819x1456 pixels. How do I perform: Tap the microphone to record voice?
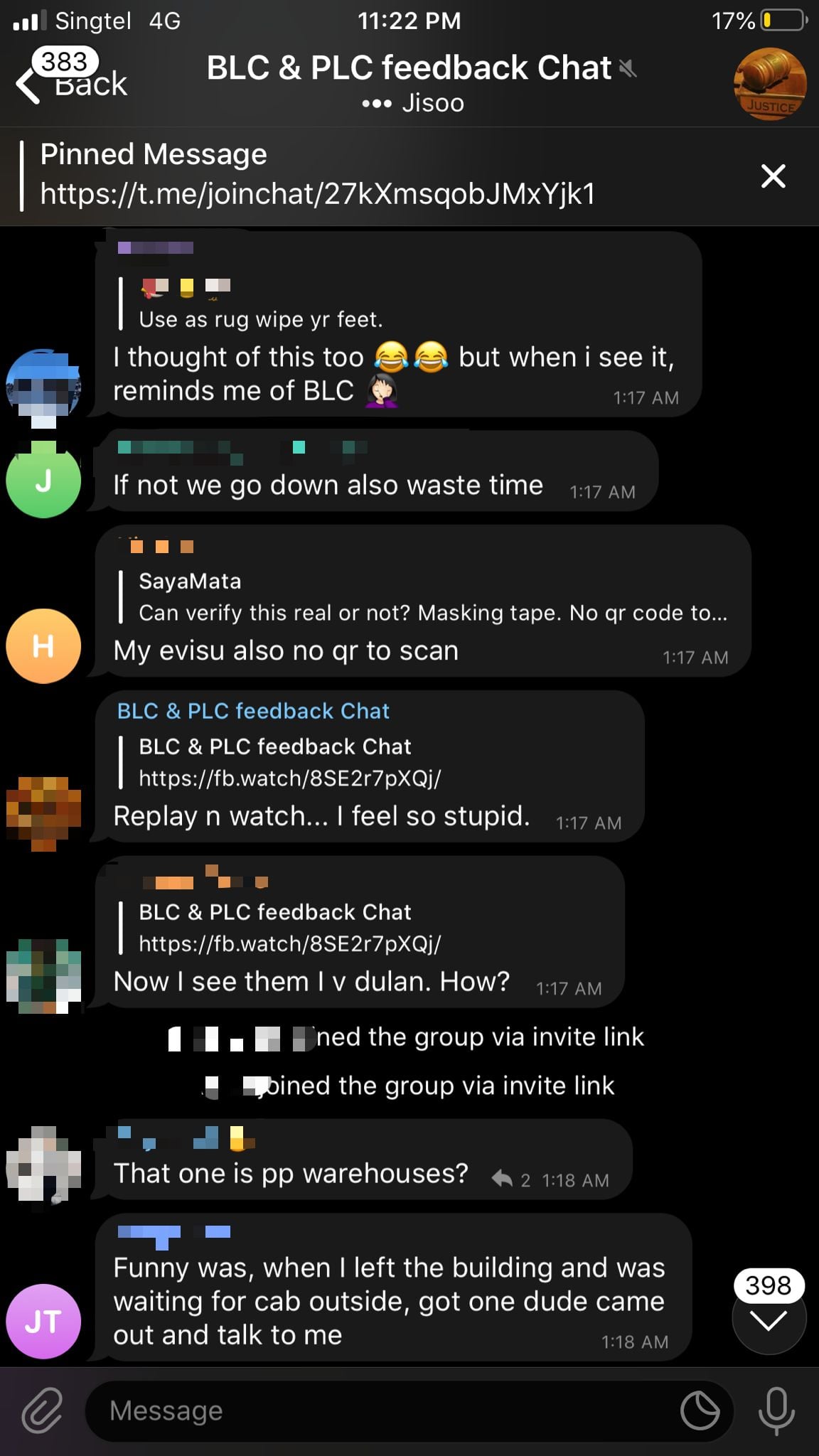[776, 1410]
